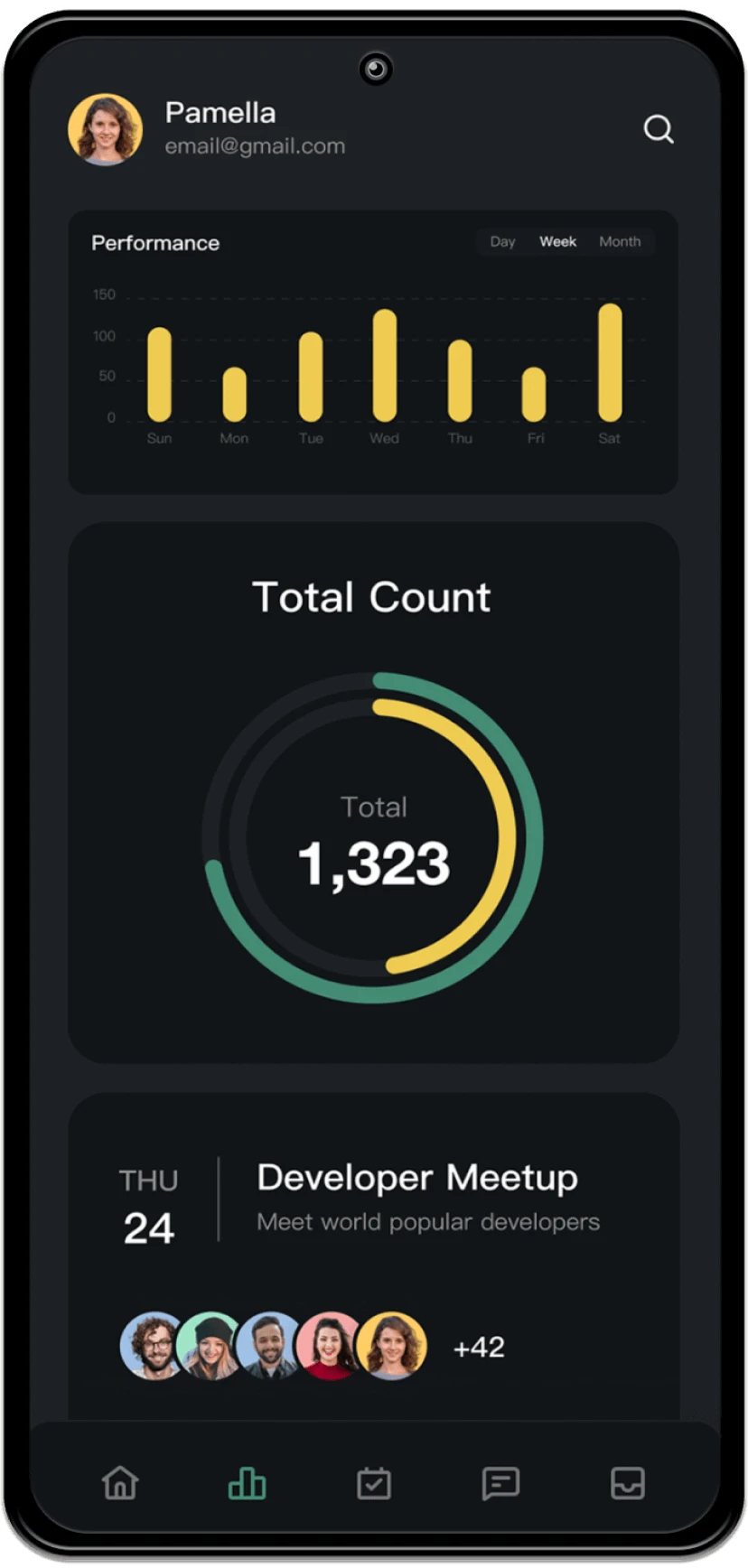Switch to the calendar tasks tab
748x1568 pixels.
pos(373,1483)
